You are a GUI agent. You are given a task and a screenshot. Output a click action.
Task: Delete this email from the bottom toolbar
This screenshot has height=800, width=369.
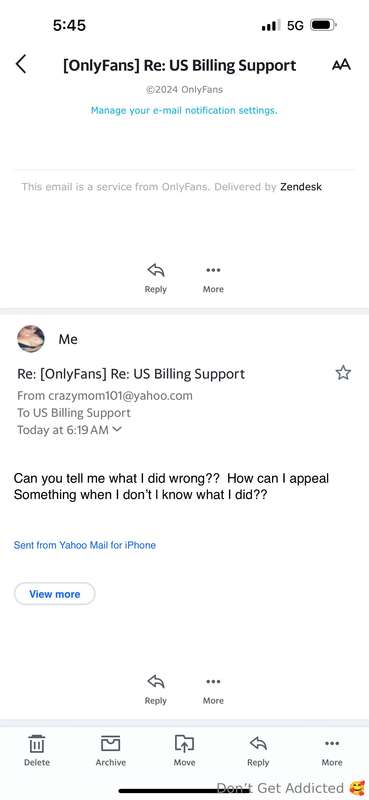tap(37, 750)
